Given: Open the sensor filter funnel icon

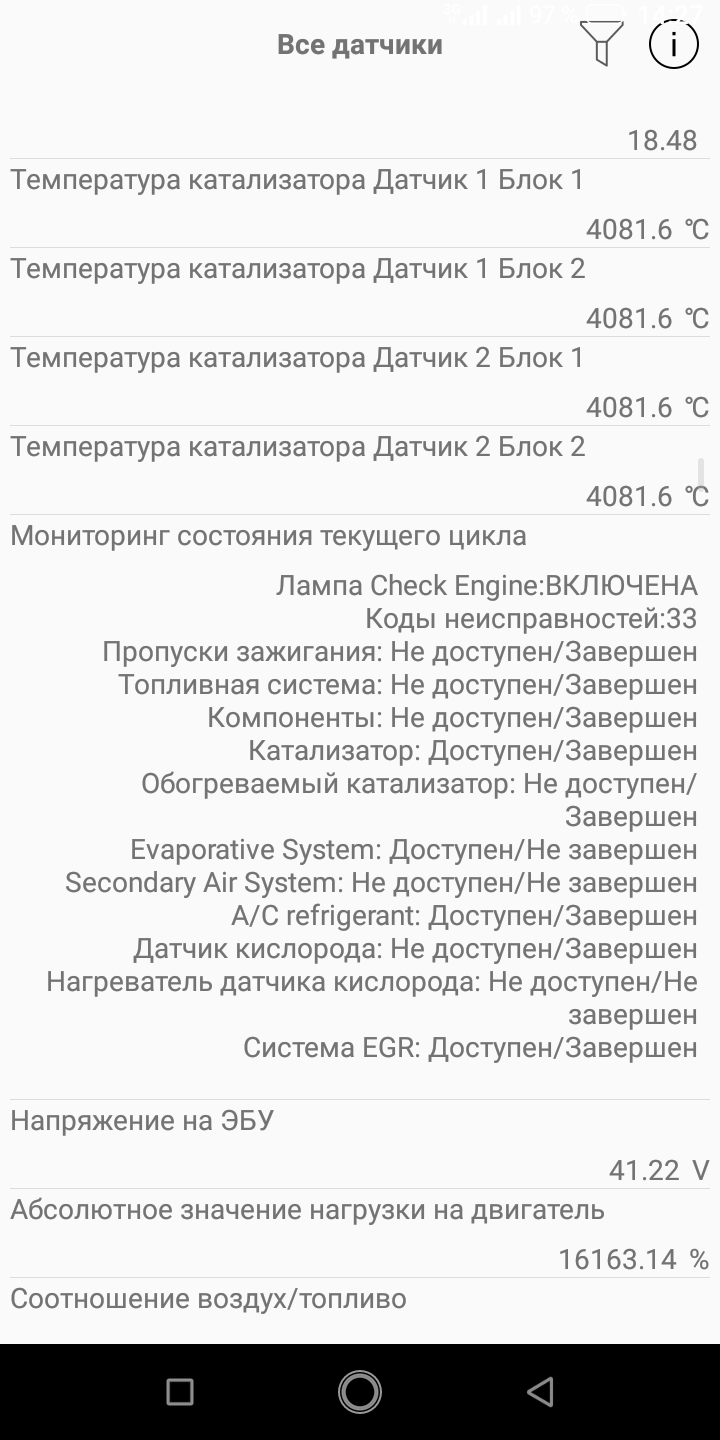Looking at the screenshot, I should point(601,43).
